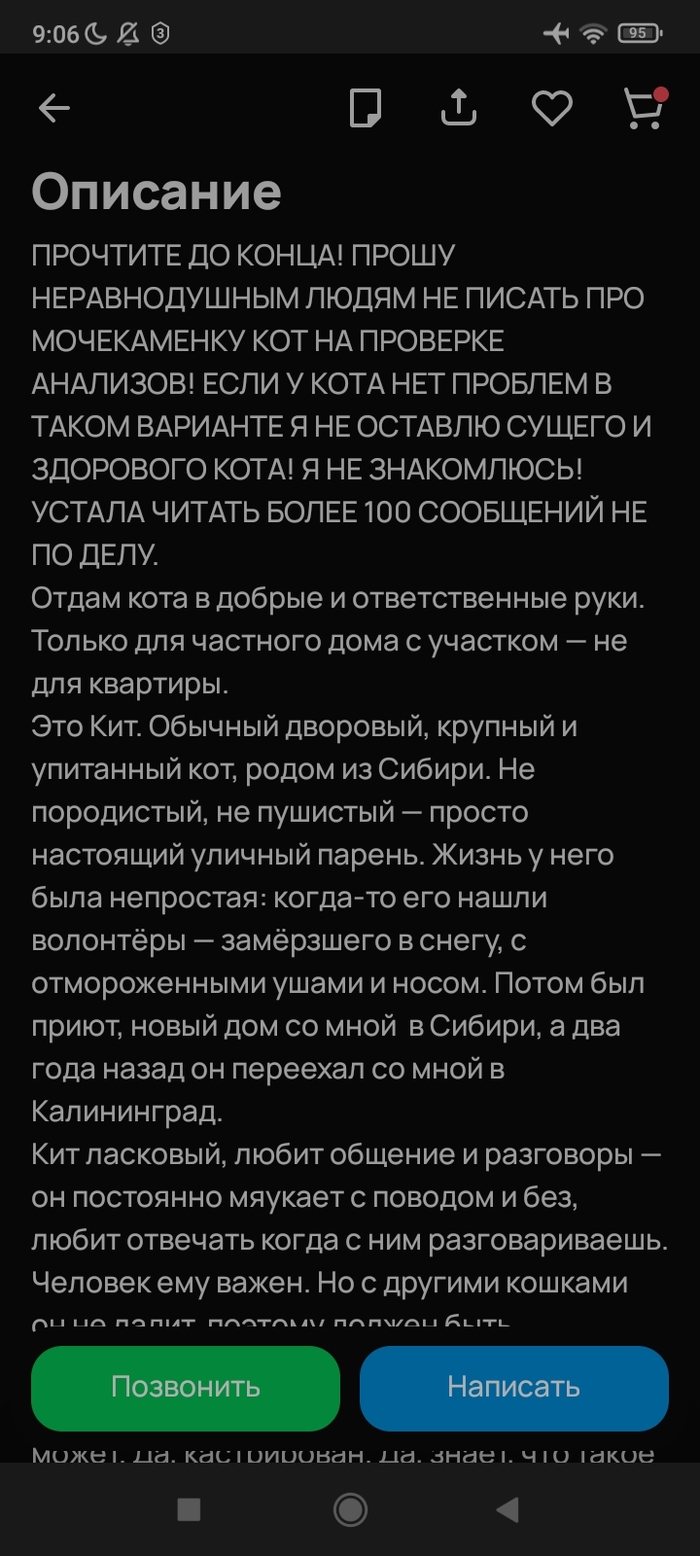This screenshot has height=1556, width=700.
Task: Share this listing
Action: tap(458, 107)
